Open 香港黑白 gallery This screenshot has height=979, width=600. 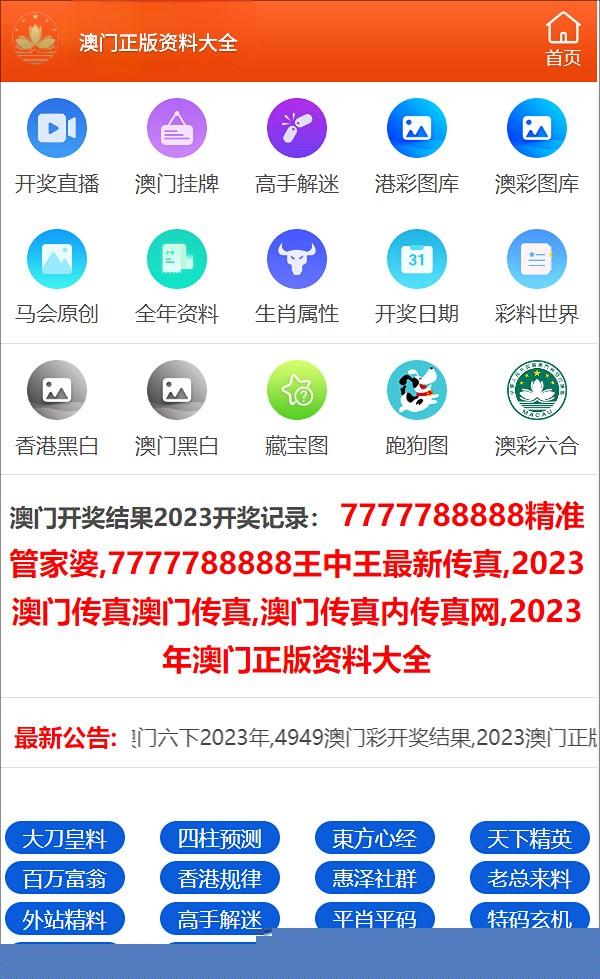pyautogui.click(x=57, y=409)
